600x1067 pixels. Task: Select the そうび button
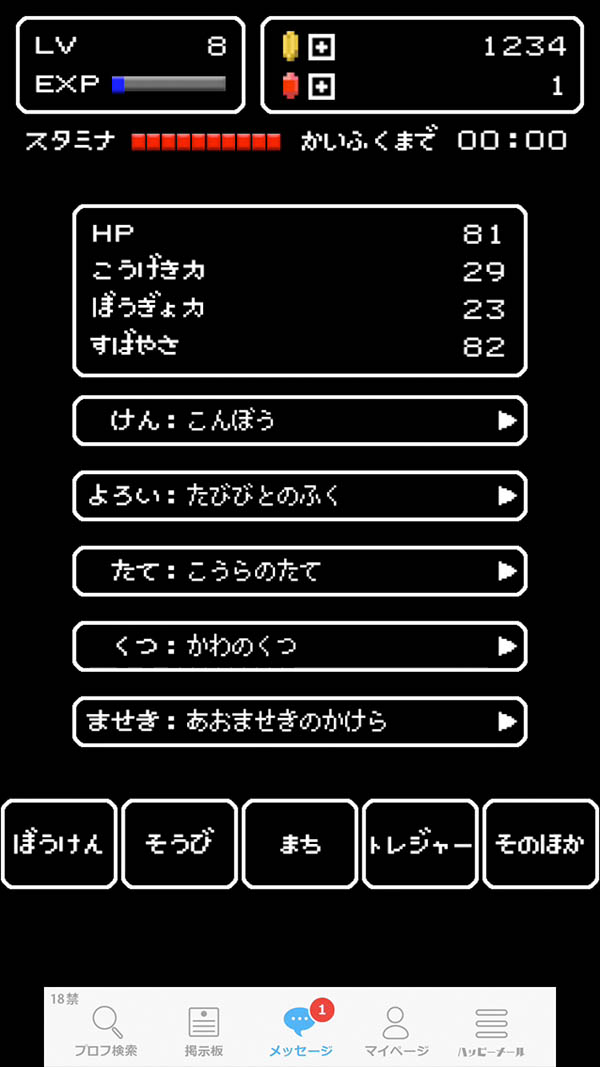click(x=179, y=844)
